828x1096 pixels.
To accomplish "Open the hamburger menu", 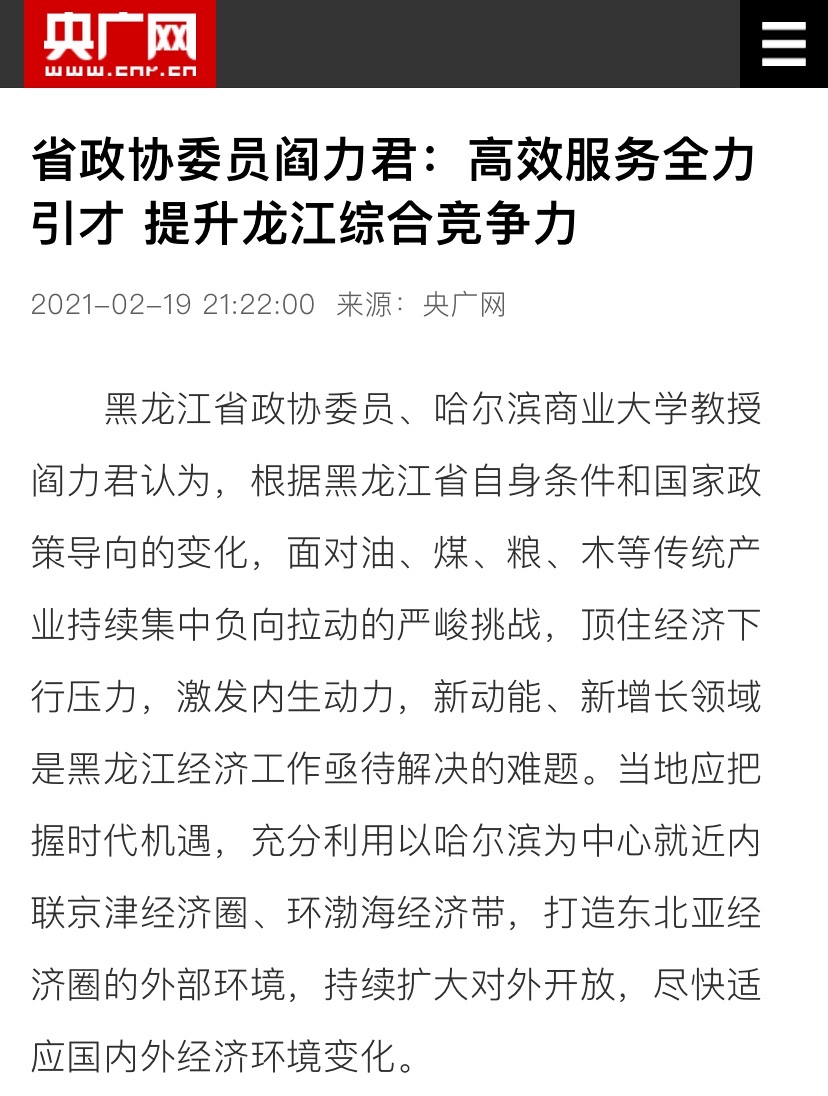I will pos(783,44).
